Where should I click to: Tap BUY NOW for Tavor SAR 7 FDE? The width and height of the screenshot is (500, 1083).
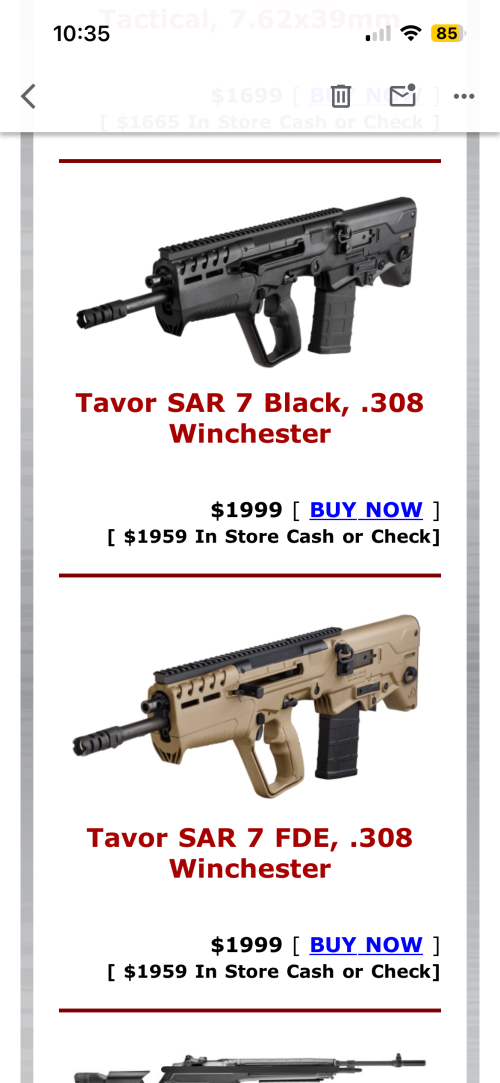(x=366, y=944)
